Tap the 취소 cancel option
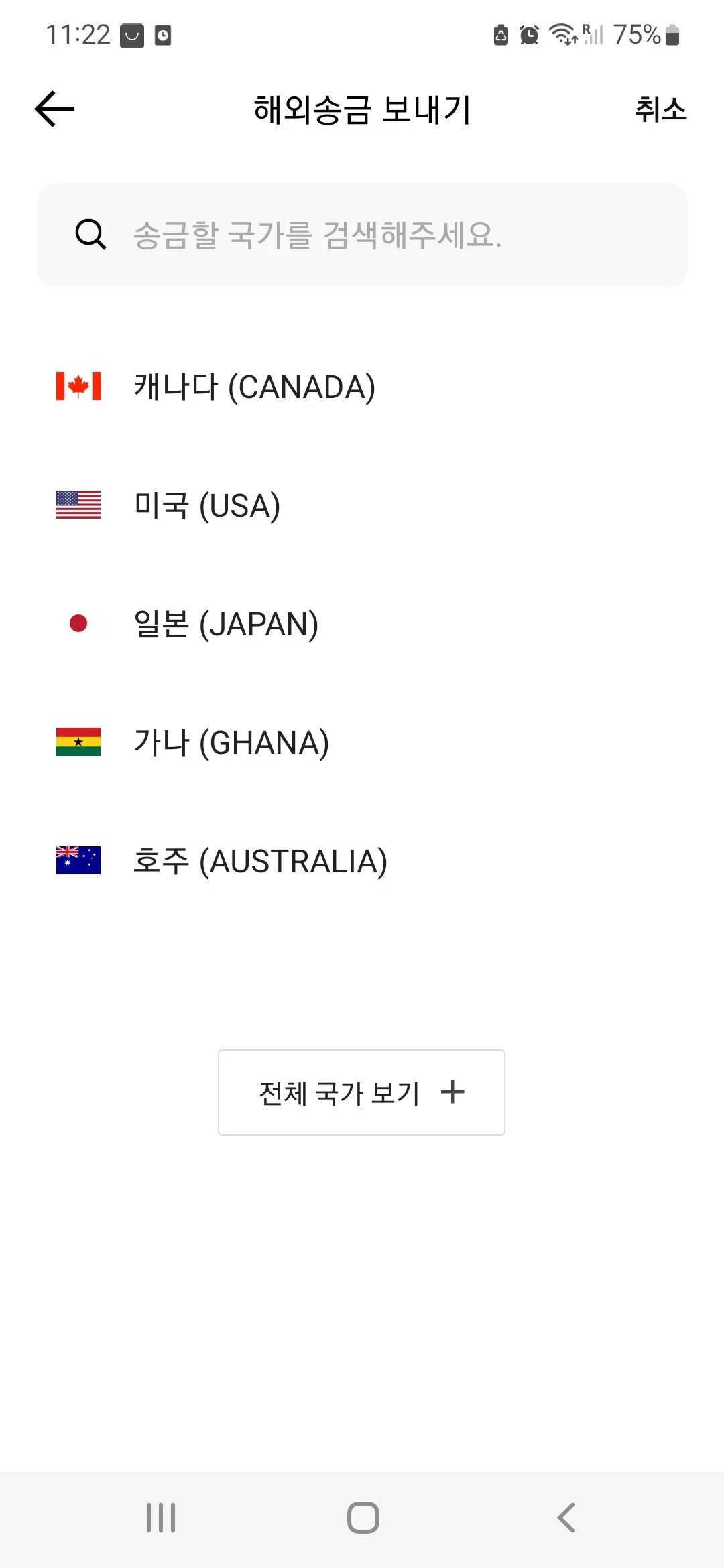724x1568 pixels. pyautogui.click(x=661, y=109)
